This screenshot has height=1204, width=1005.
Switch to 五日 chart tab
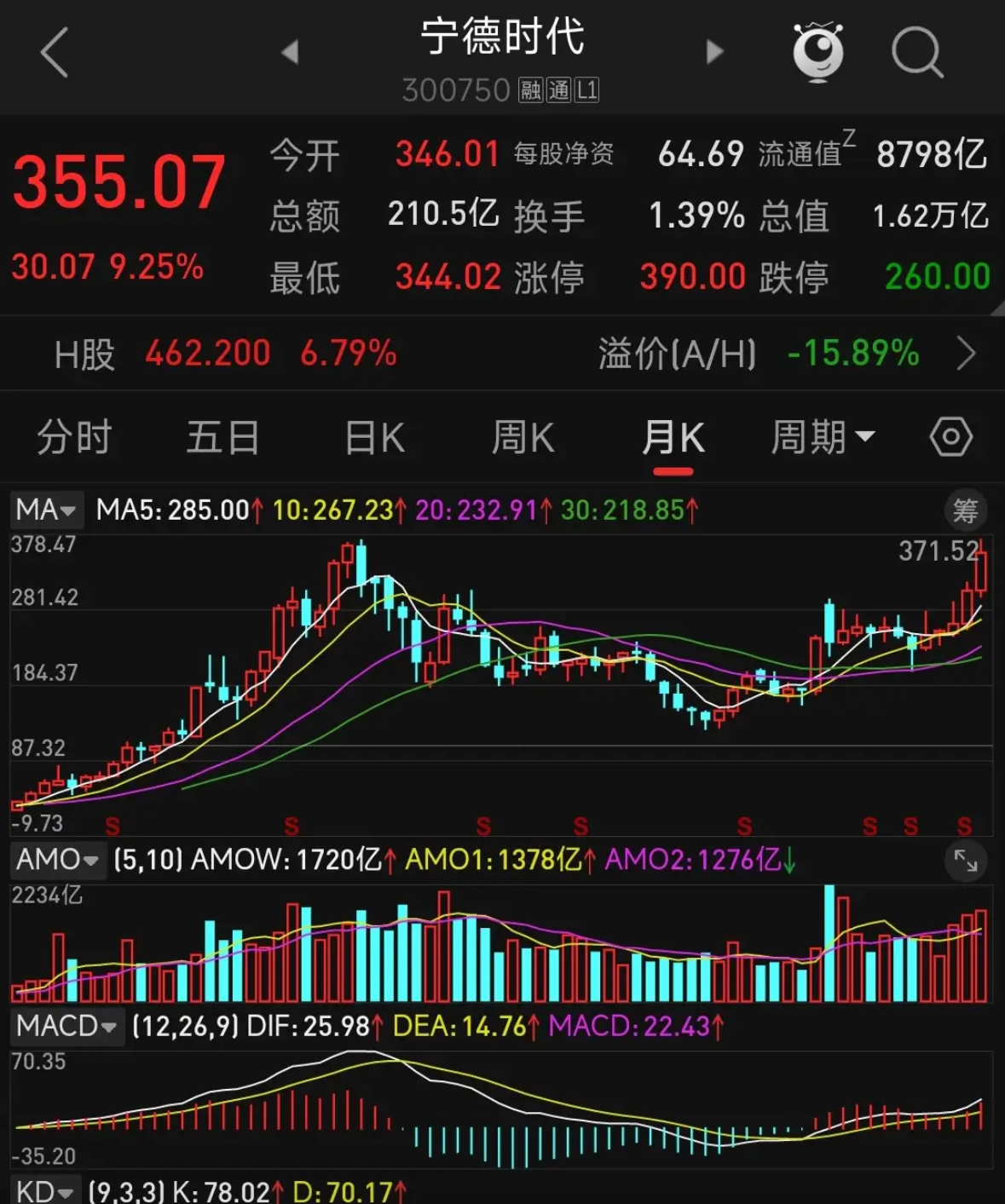click(x=222, y=438)
